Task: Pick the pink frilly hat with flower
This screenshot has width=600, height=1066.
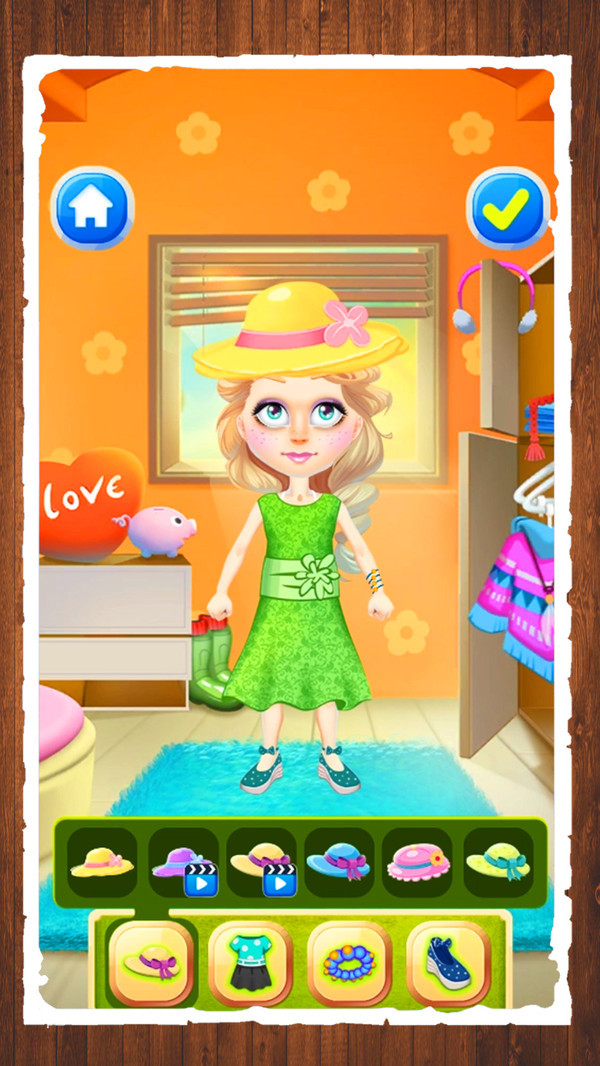Action: [x=417, y=862]
